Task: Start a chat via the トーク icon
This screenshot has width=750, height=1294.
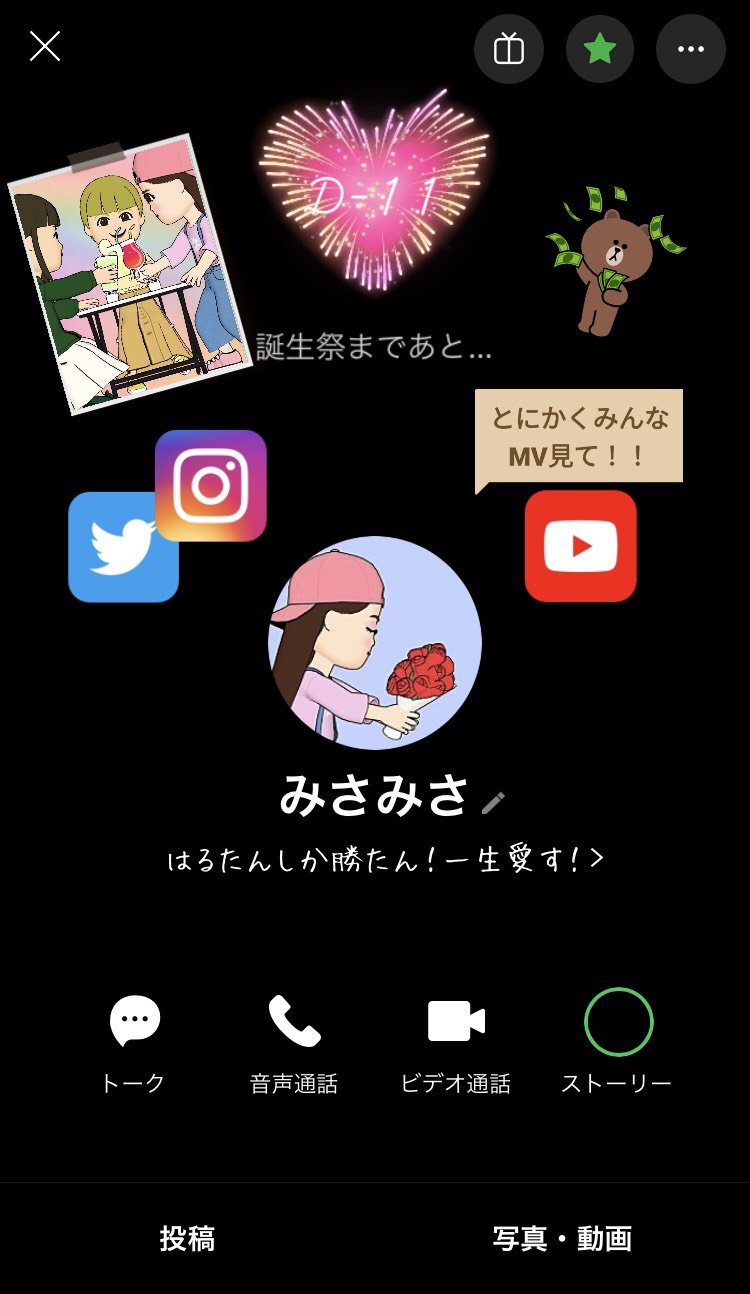Action: tap(132, 1019)
